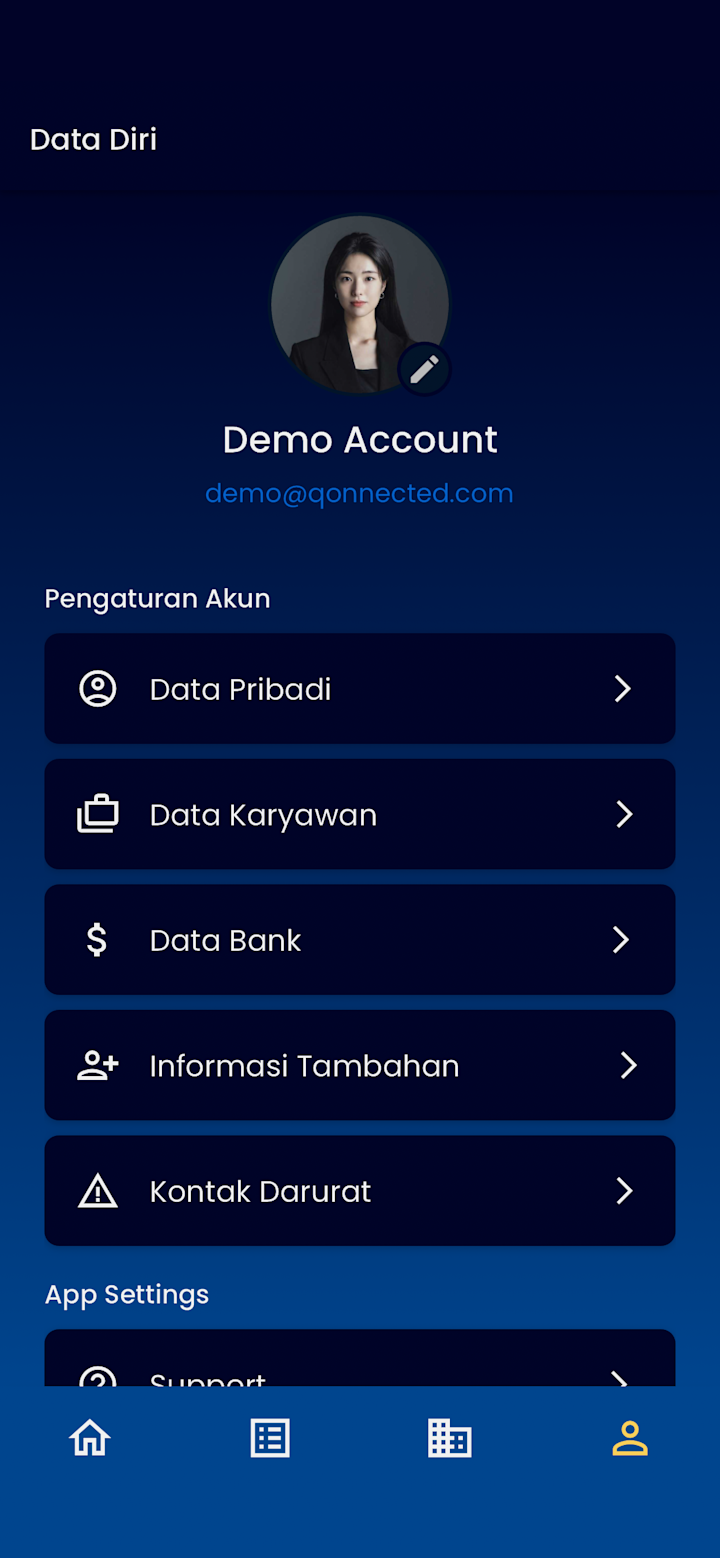Open Informasi Tambahan row
This screenshot has height=1558, width=720.
[360, 1065]
